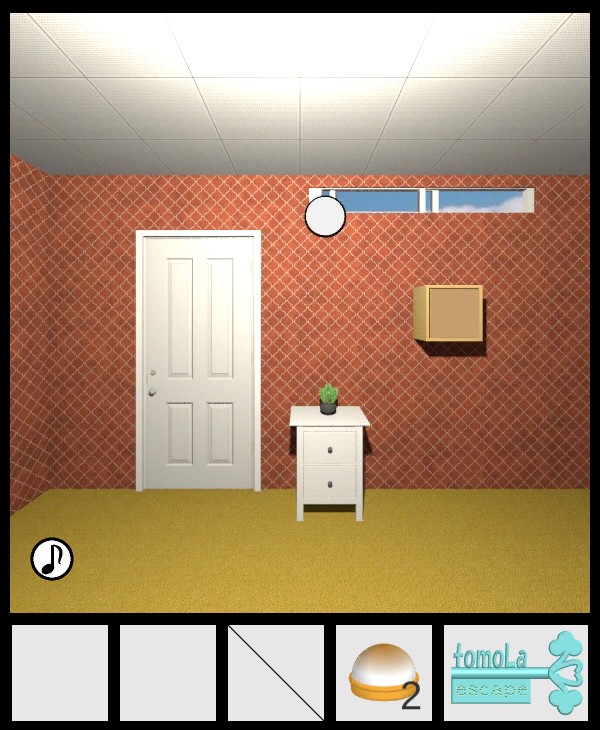Tap the white door to examine it
The image size is (600, 730).
coord(199,362)
